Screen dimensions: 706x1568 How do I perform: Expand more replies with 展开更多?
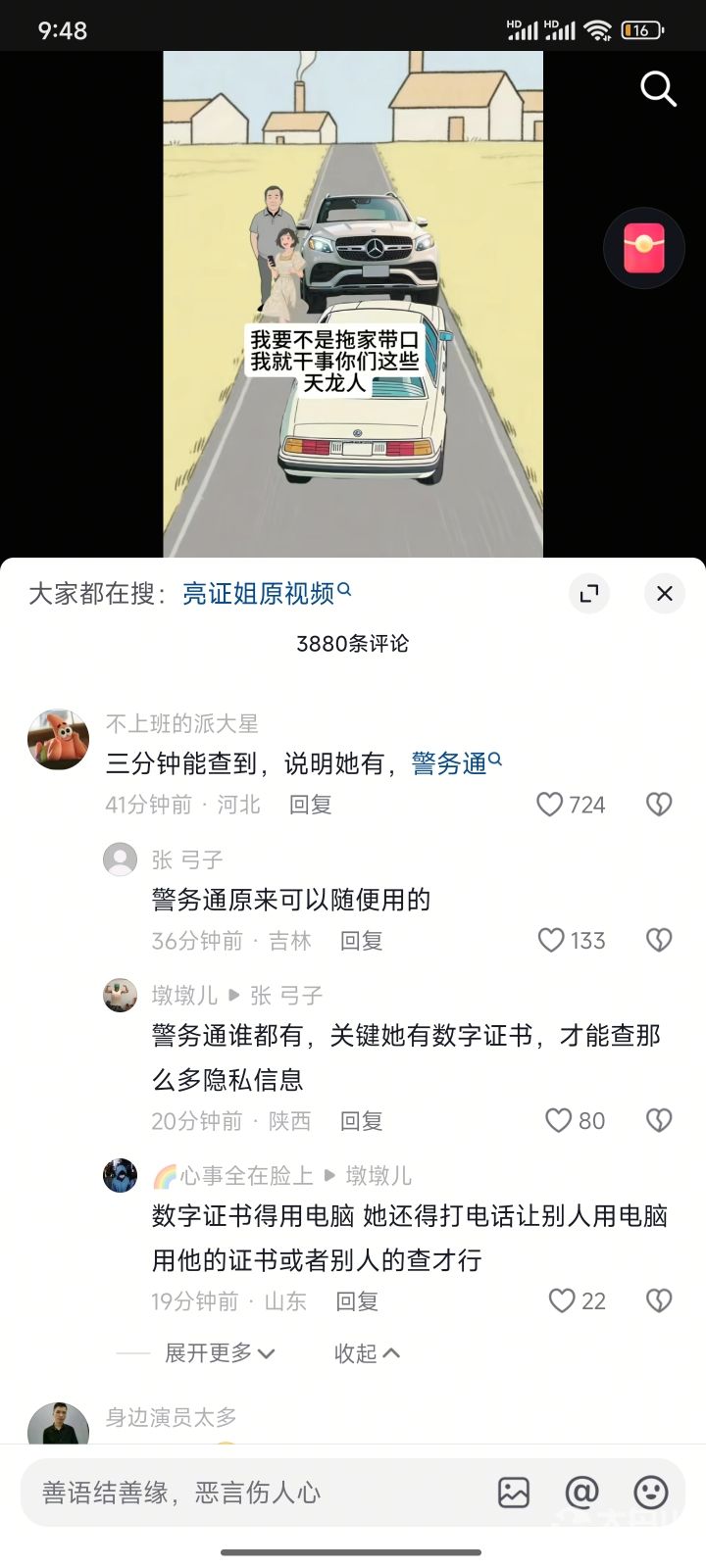pyautogui.click(x=220, y=1353)
